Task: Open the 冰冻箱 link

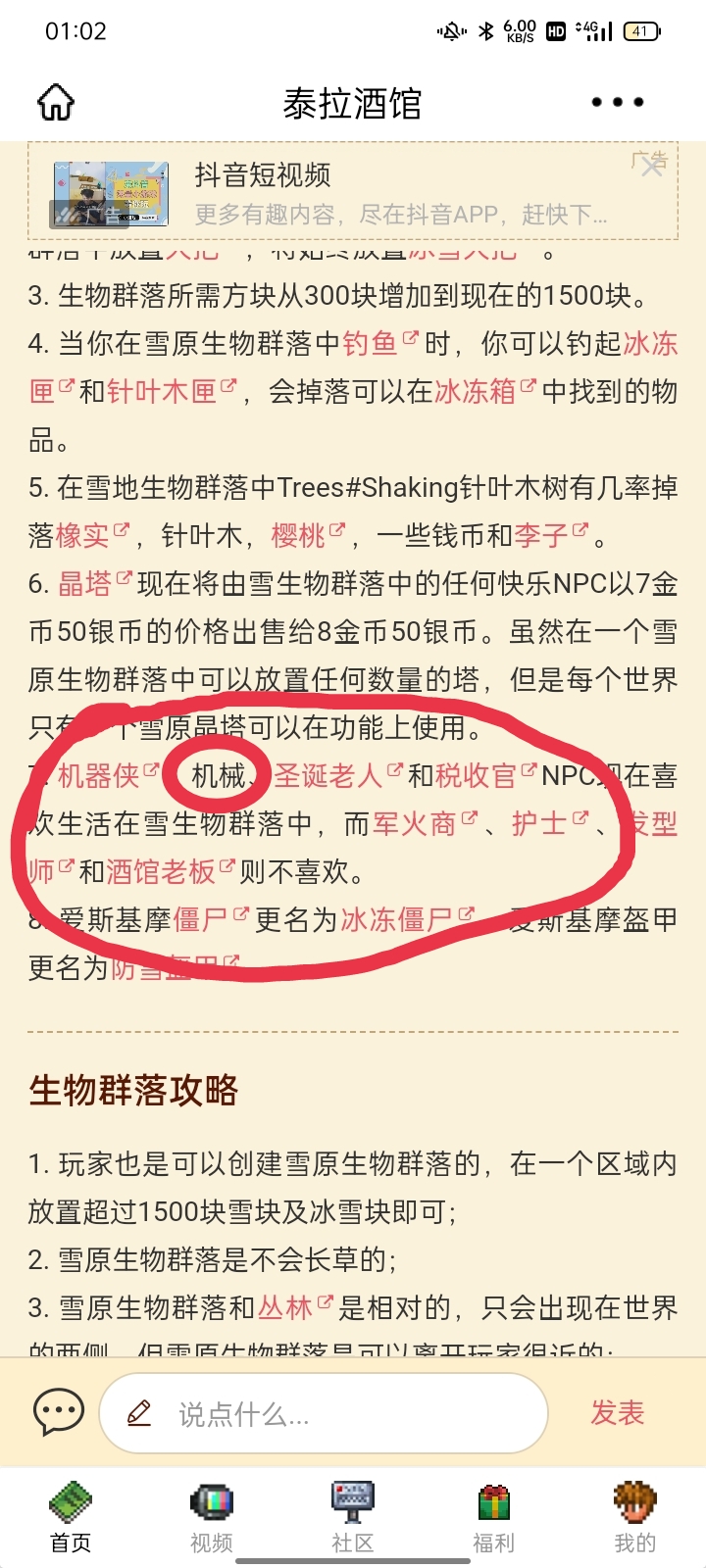Action: [x=476, y=392]
